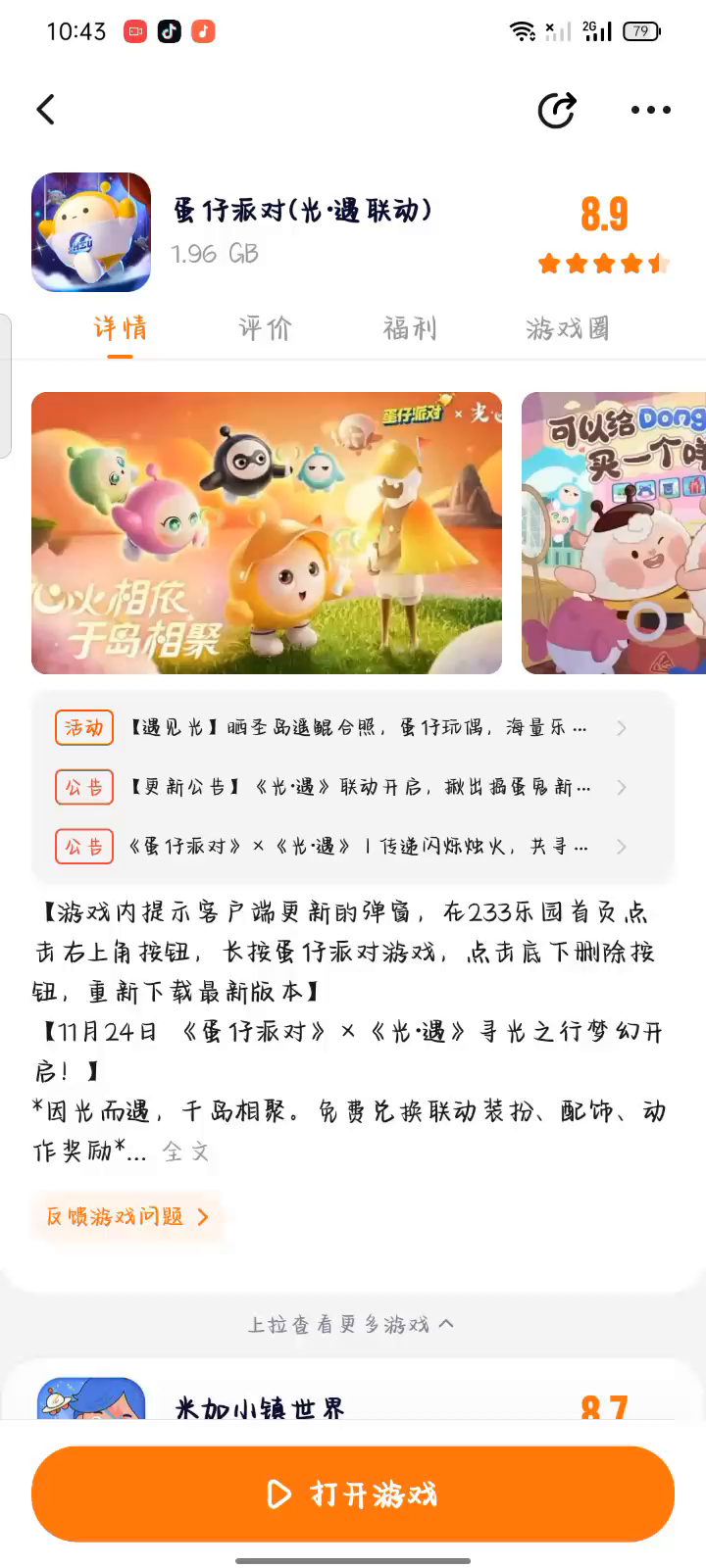The width and height of the screenshot is (706, 1568).
Task: Select the 详情 tab
Action: [x=121, y=328]
